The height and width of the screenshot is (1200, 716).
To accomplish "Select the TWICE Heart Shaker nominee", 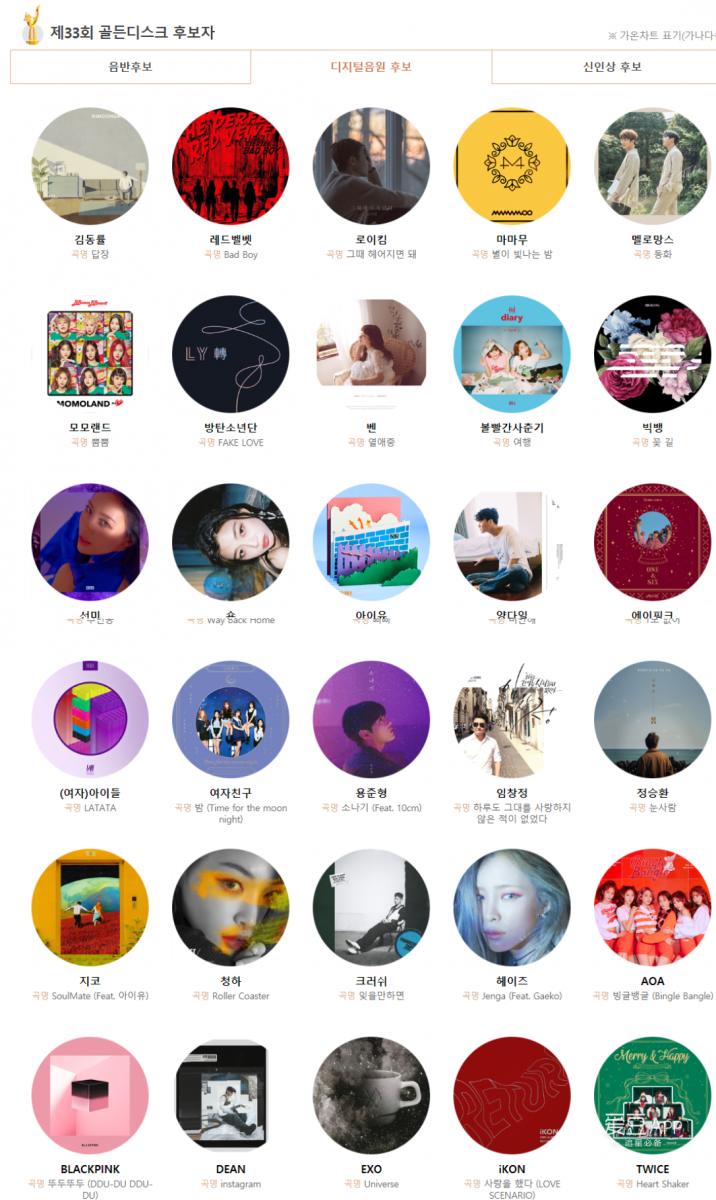I will pyautogui.click(x=652, y=1095).
